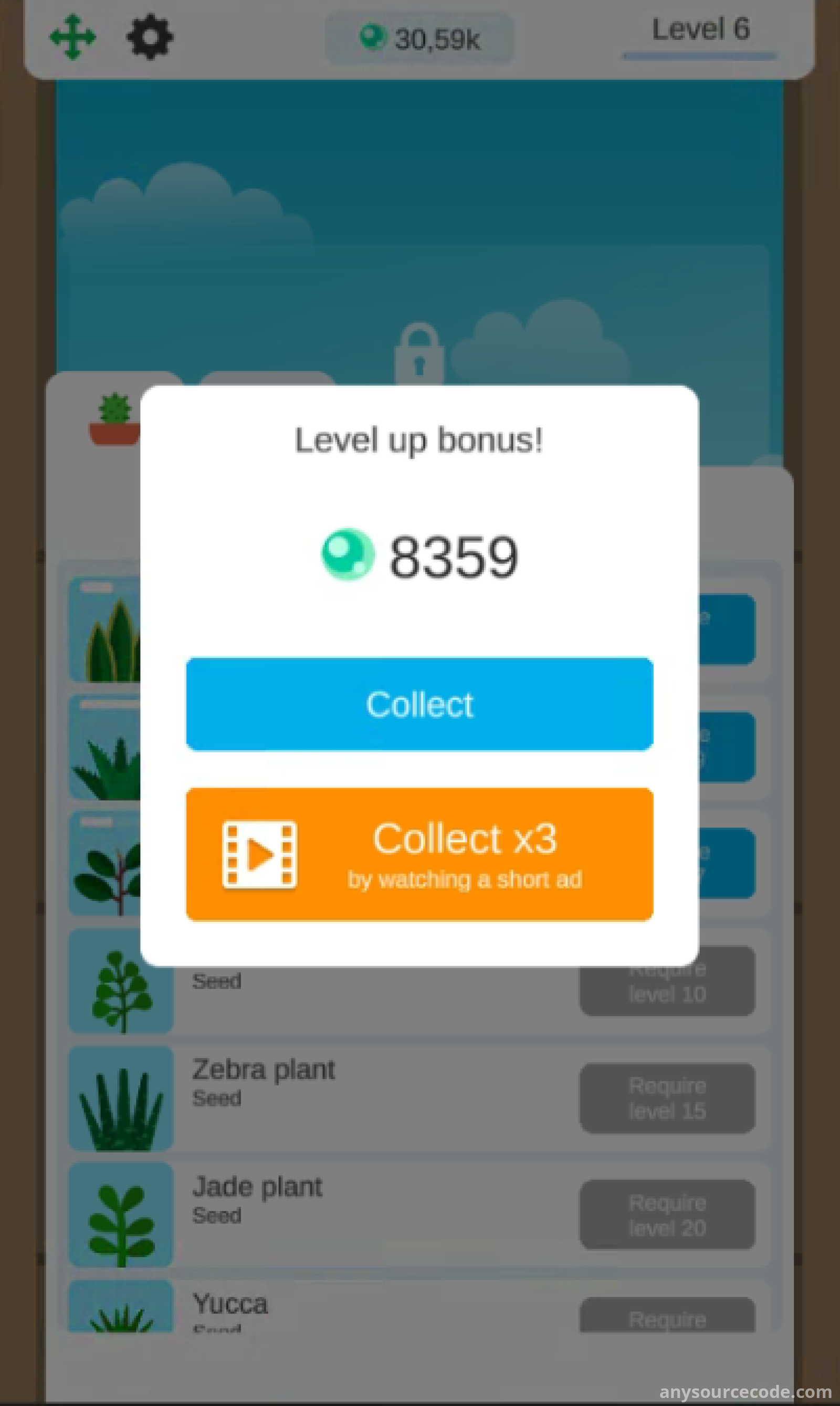The height and width of the screenshot is (1406, 840).
Task: Collect x3 by watching a short ad
Action: (419, 854)
